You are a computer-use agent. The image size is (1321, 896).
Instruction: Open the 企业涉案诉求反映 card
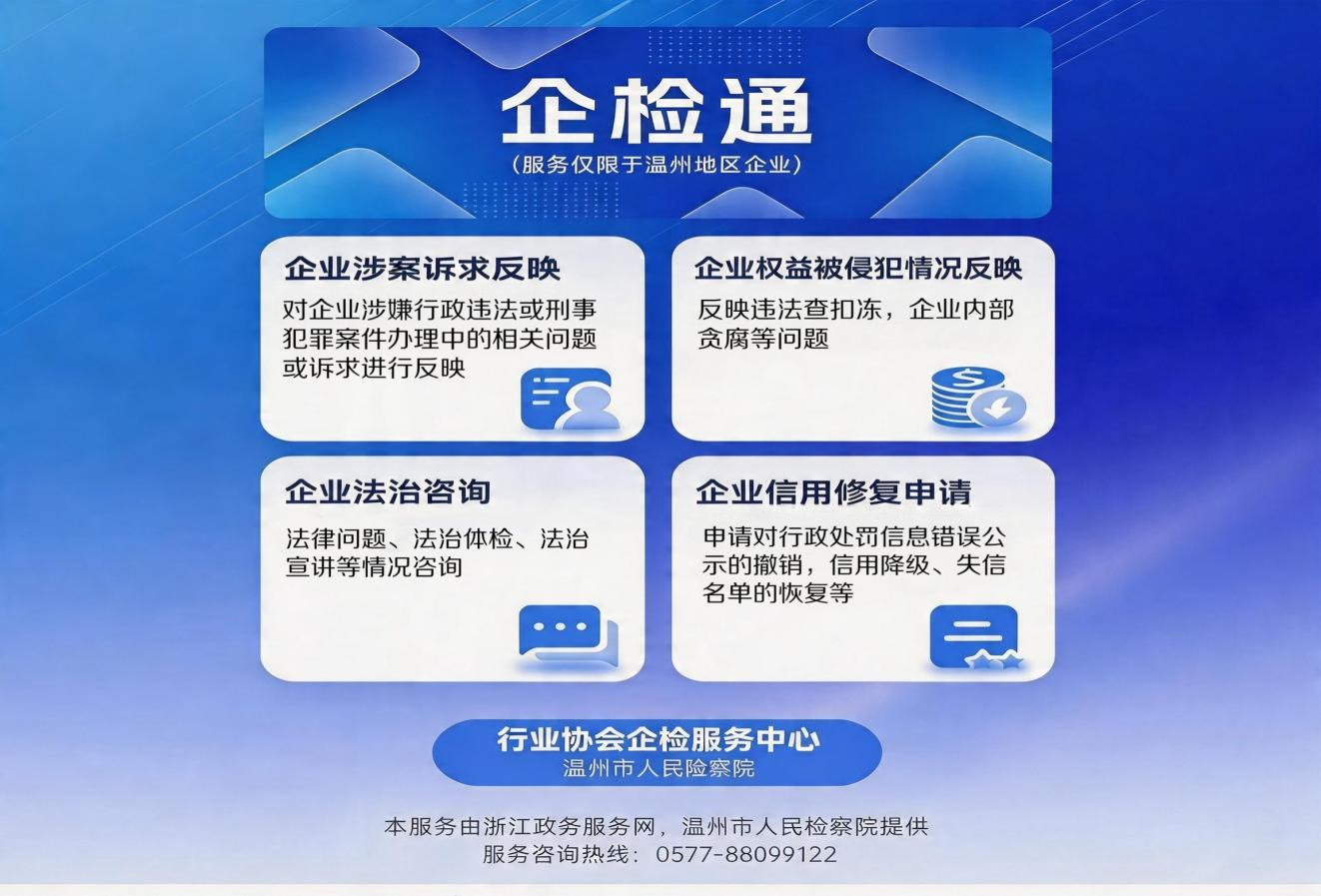click(452, 338)
